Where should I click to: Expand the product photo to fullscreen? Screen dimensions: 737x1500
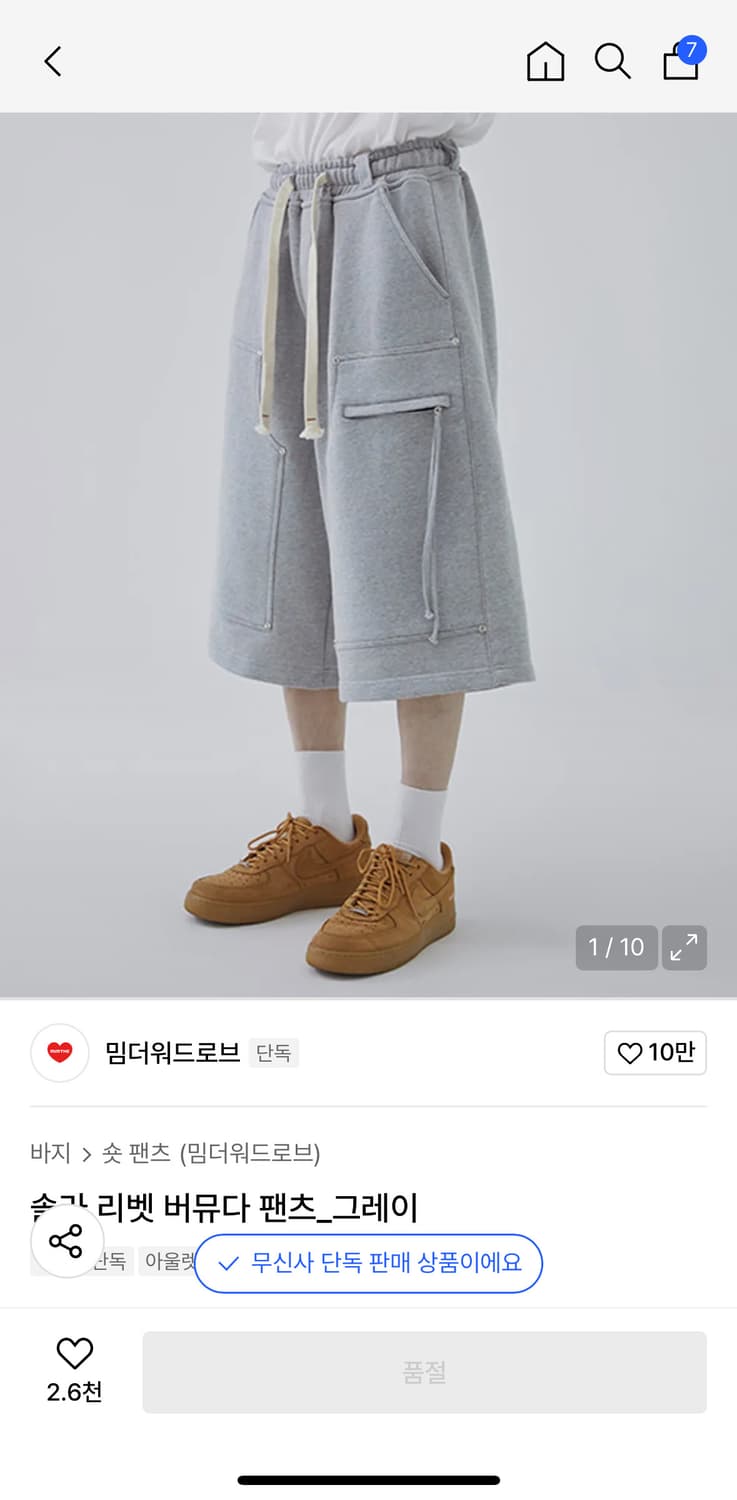684,947
